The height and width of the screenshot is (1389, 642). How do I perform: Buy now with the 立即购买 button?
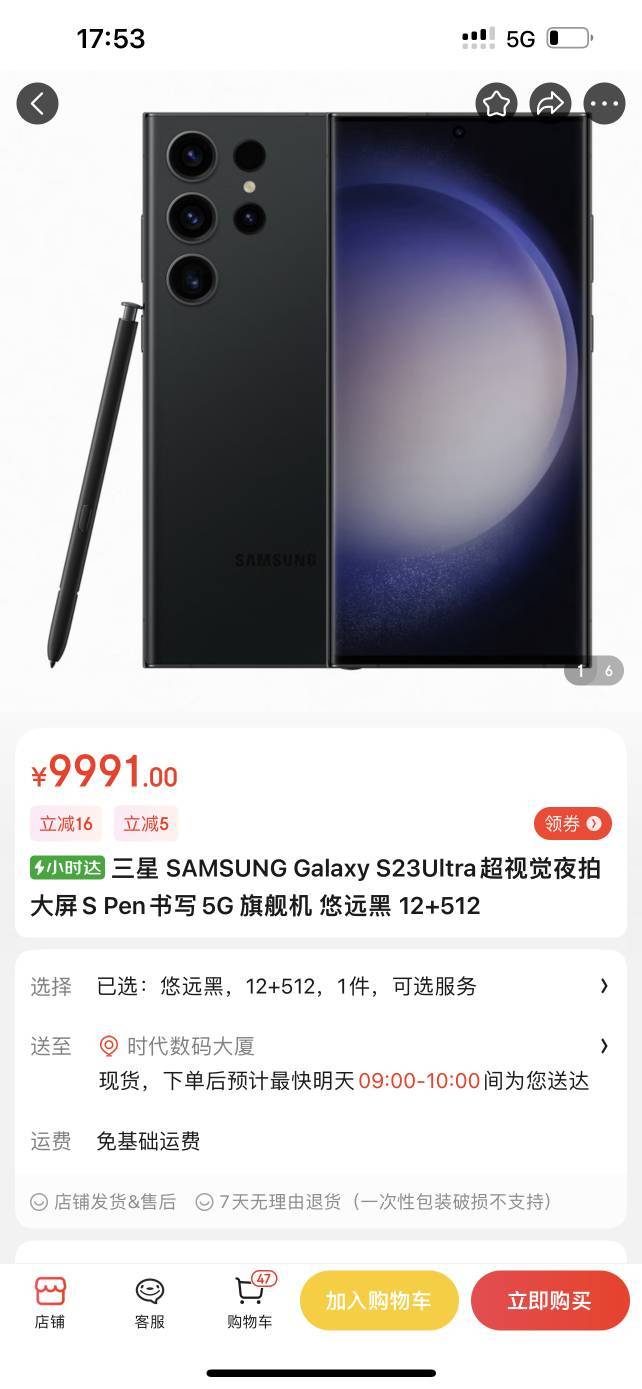pyautogui.click(x=550, y=1300)
